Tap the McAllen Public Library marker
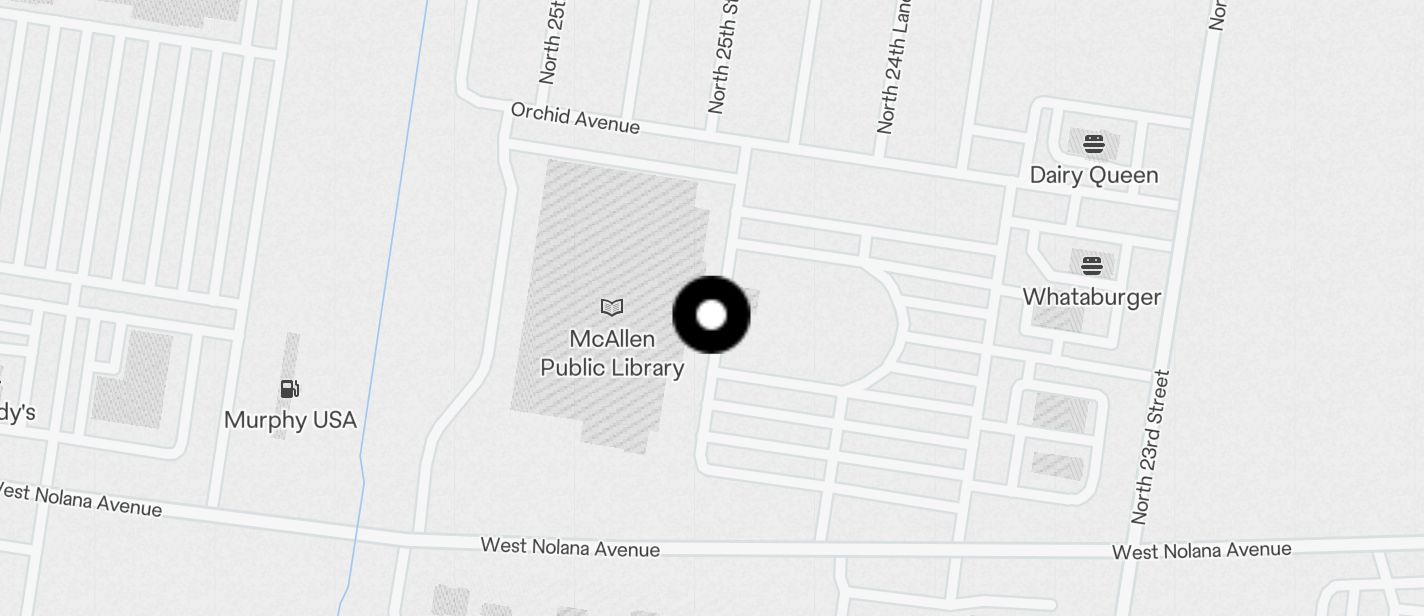This screenshot has width=1424, height=616. (611, 308)
